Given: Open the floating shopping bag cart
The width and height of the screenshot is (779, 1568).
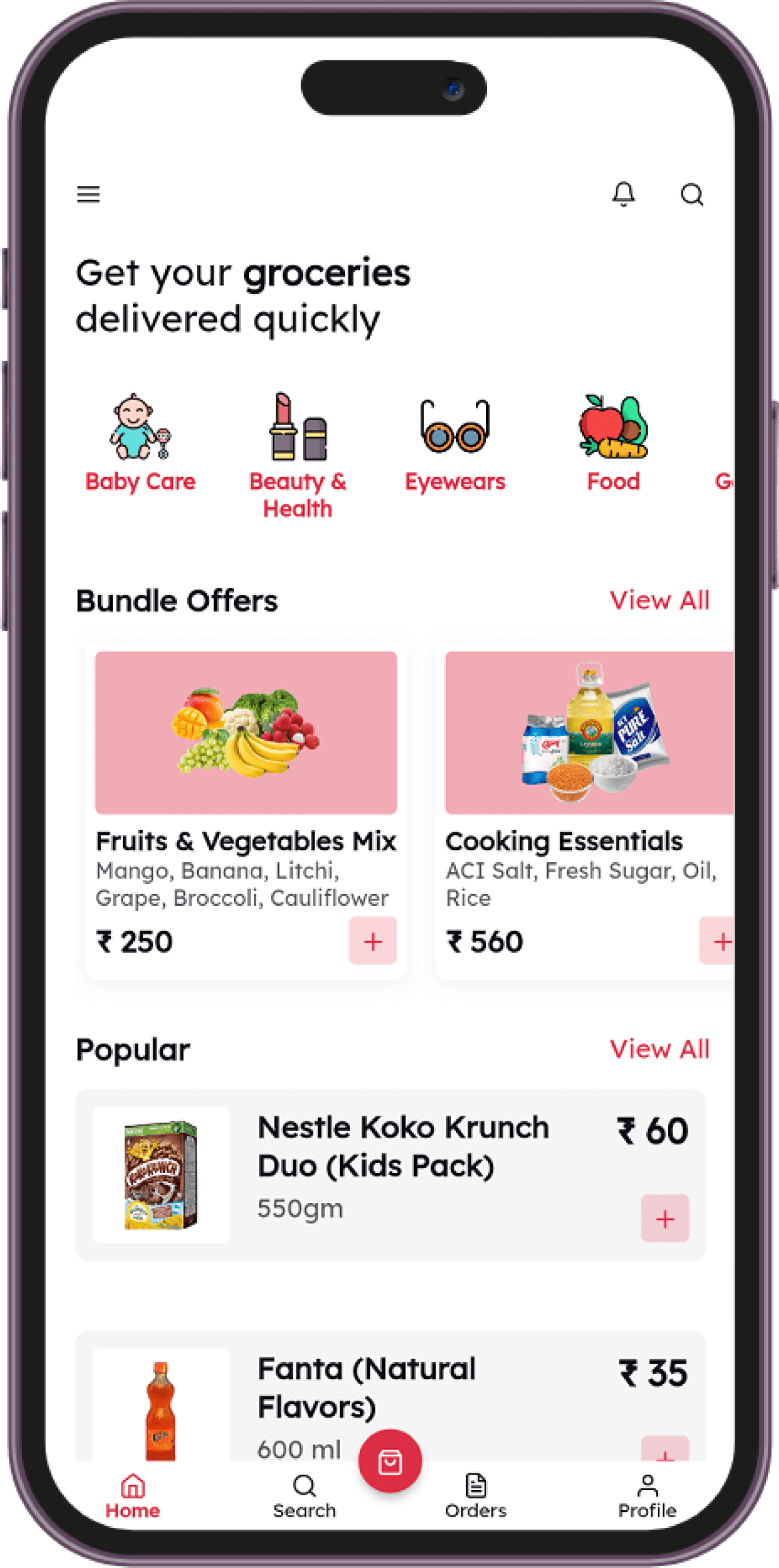Looking at the screenshot, I should click(390, 1461).
